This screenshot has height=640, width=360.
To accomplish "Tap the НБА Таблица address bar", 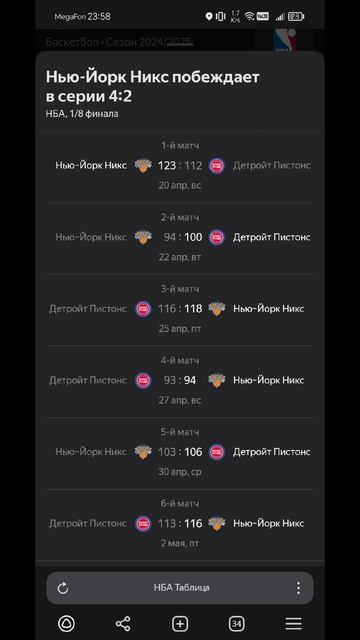I will (x=180, y=588).
